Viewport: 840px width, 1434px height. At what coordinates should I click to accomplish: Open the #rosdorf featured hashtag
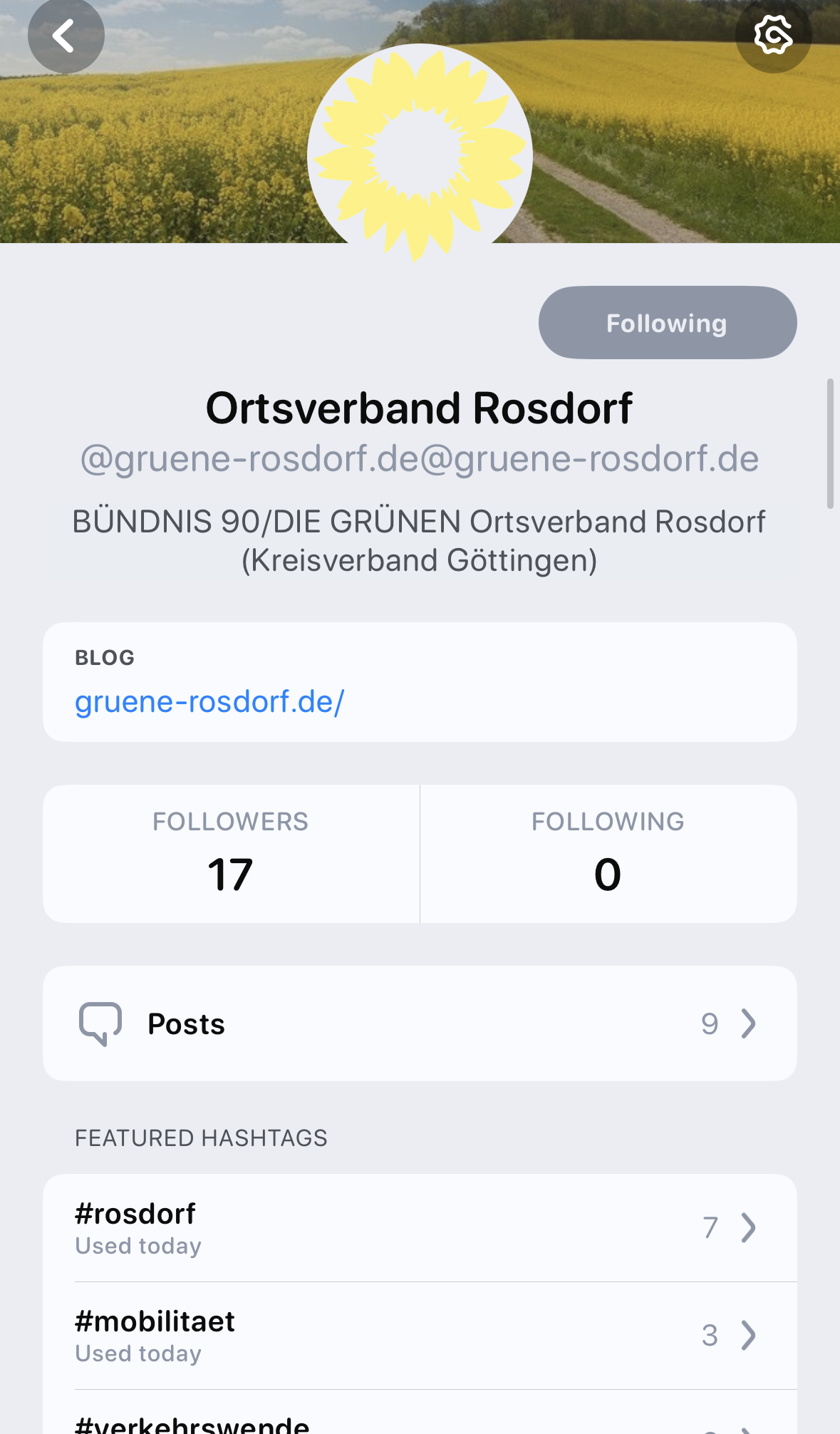(420, 1228)
